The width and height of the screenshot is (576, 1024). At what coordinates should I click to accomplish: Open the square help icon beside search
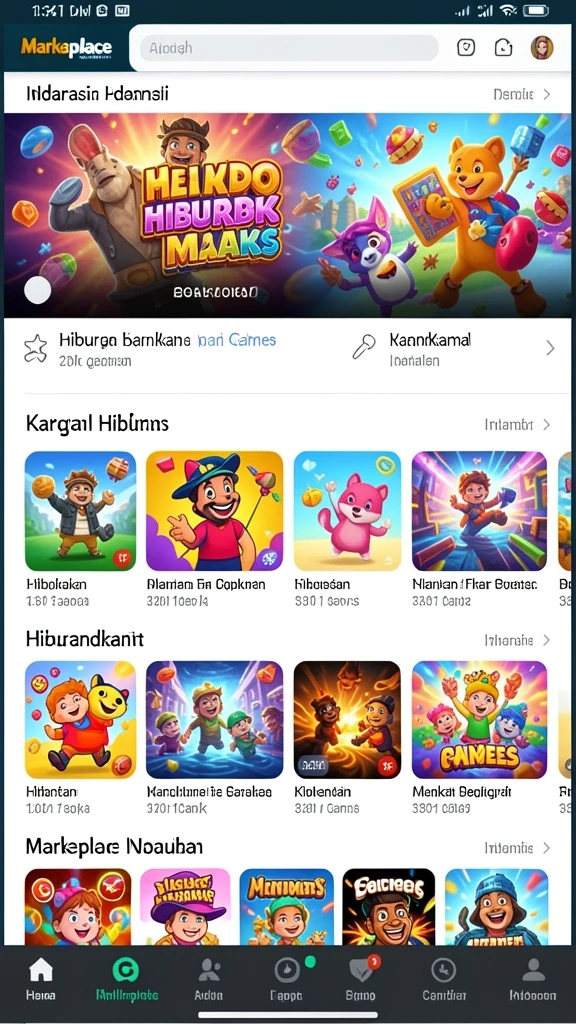[466, 48]
